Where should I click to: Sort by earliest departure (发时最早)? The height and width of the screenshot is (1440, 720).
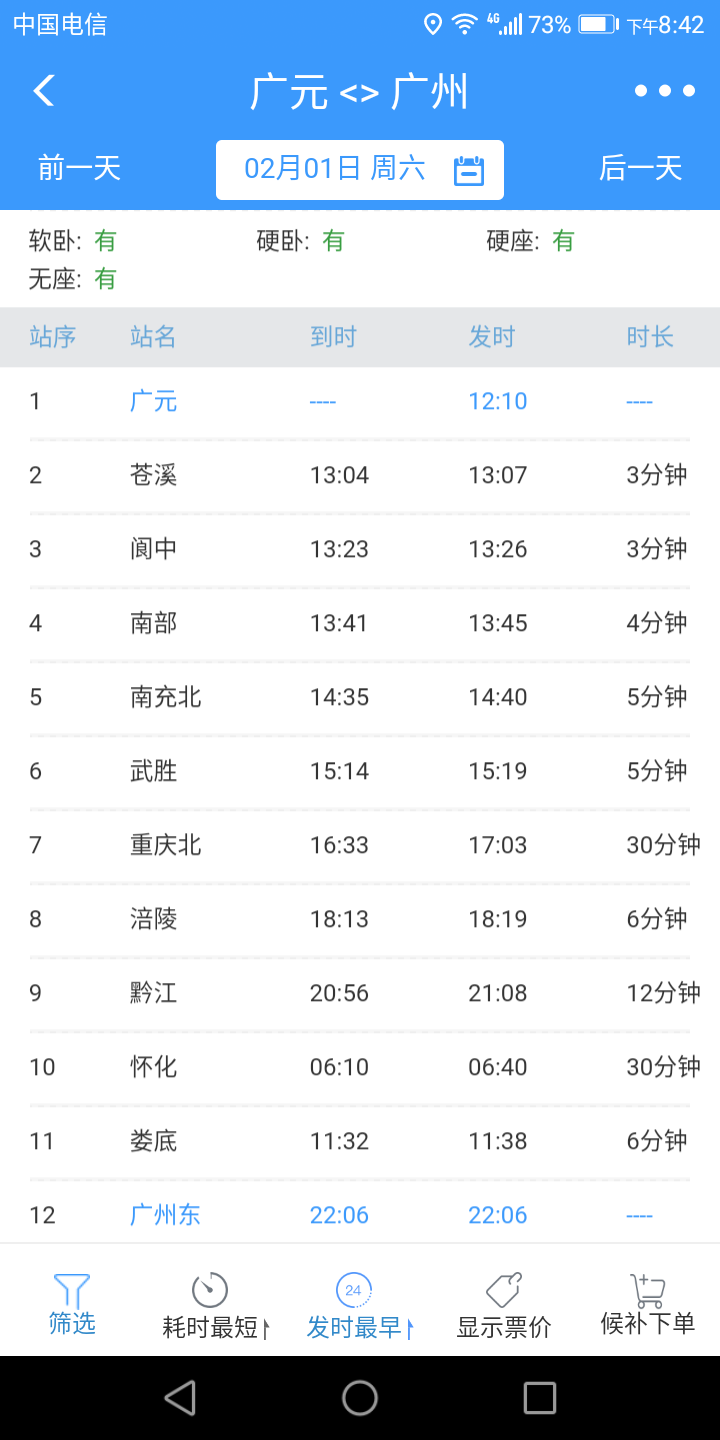tap(358, 1306)
